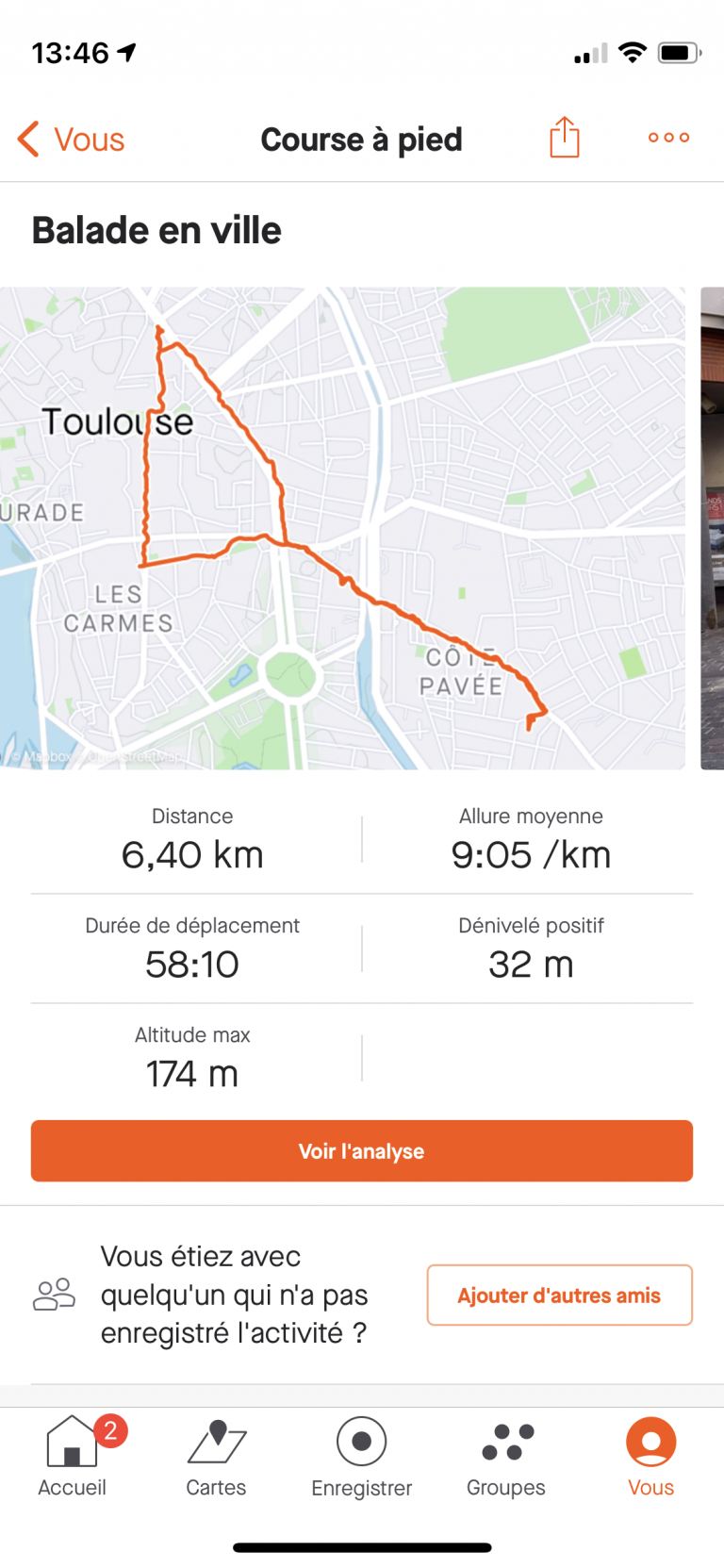Share this activity
The height and width of the screenshot is (1568, 724).
click(x=564, y=138)
